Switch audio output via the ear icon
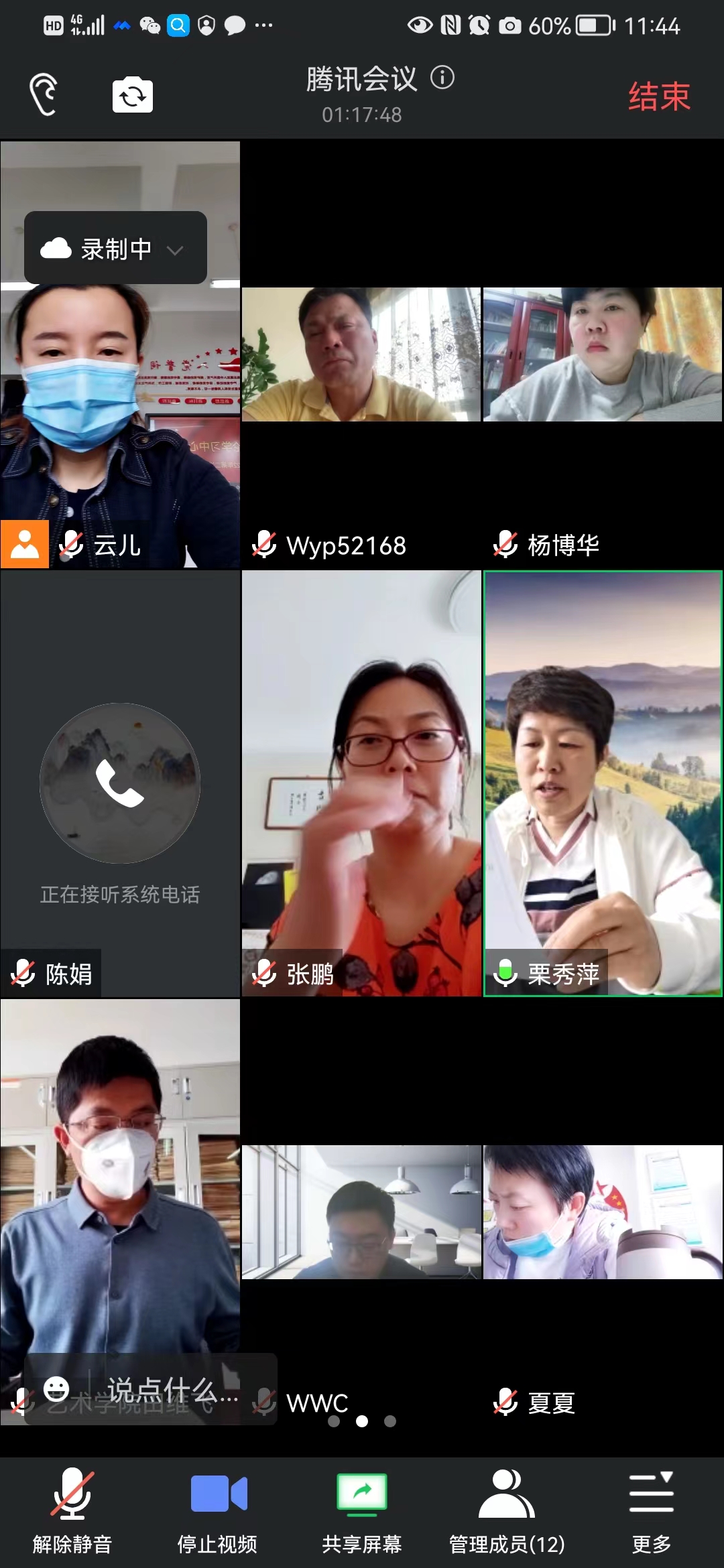Image resolution: width=724 pixels, height=1568 pixels. pyautogui.click(x=44, y=94)
